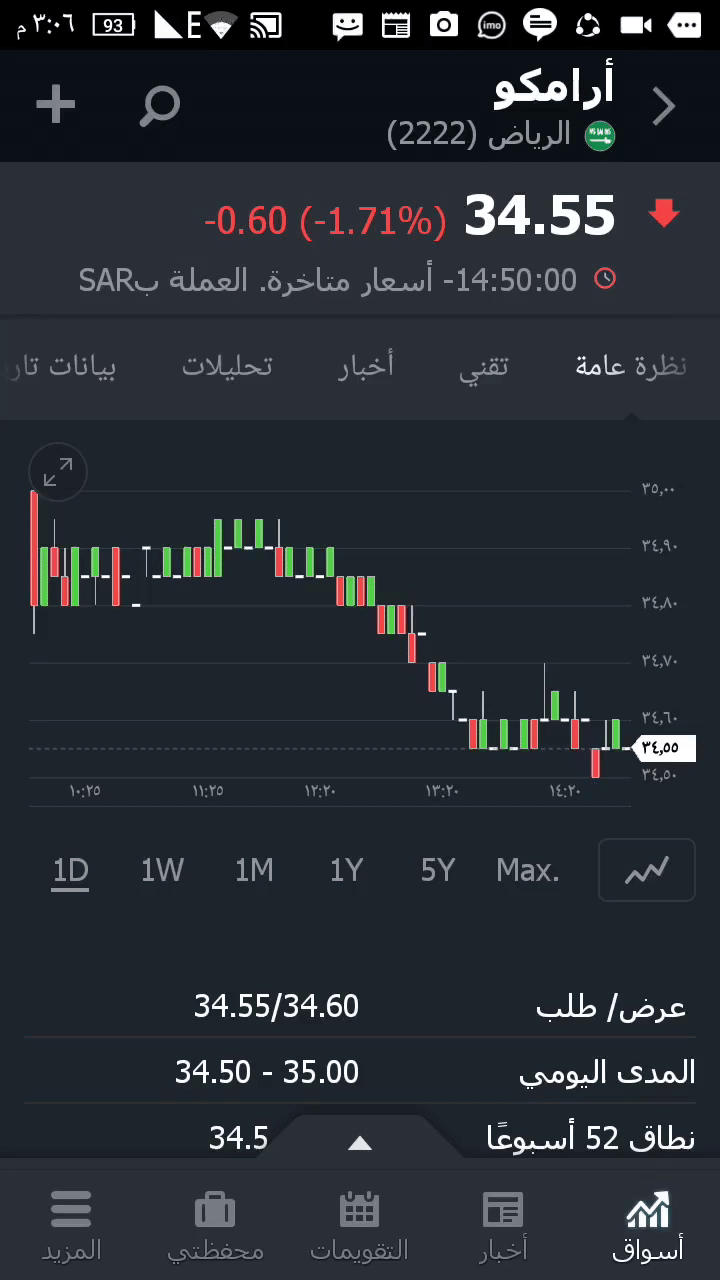
Task: Expand the bottom panel arrow
Action: 360,1143
